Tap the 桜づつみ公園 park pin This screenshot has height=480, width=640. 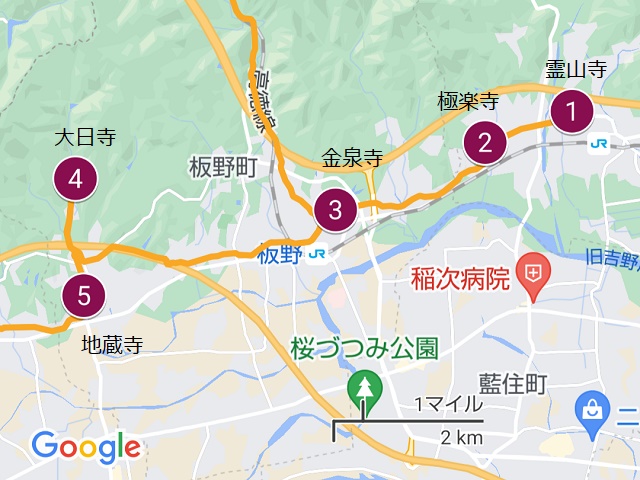[363, 391]
